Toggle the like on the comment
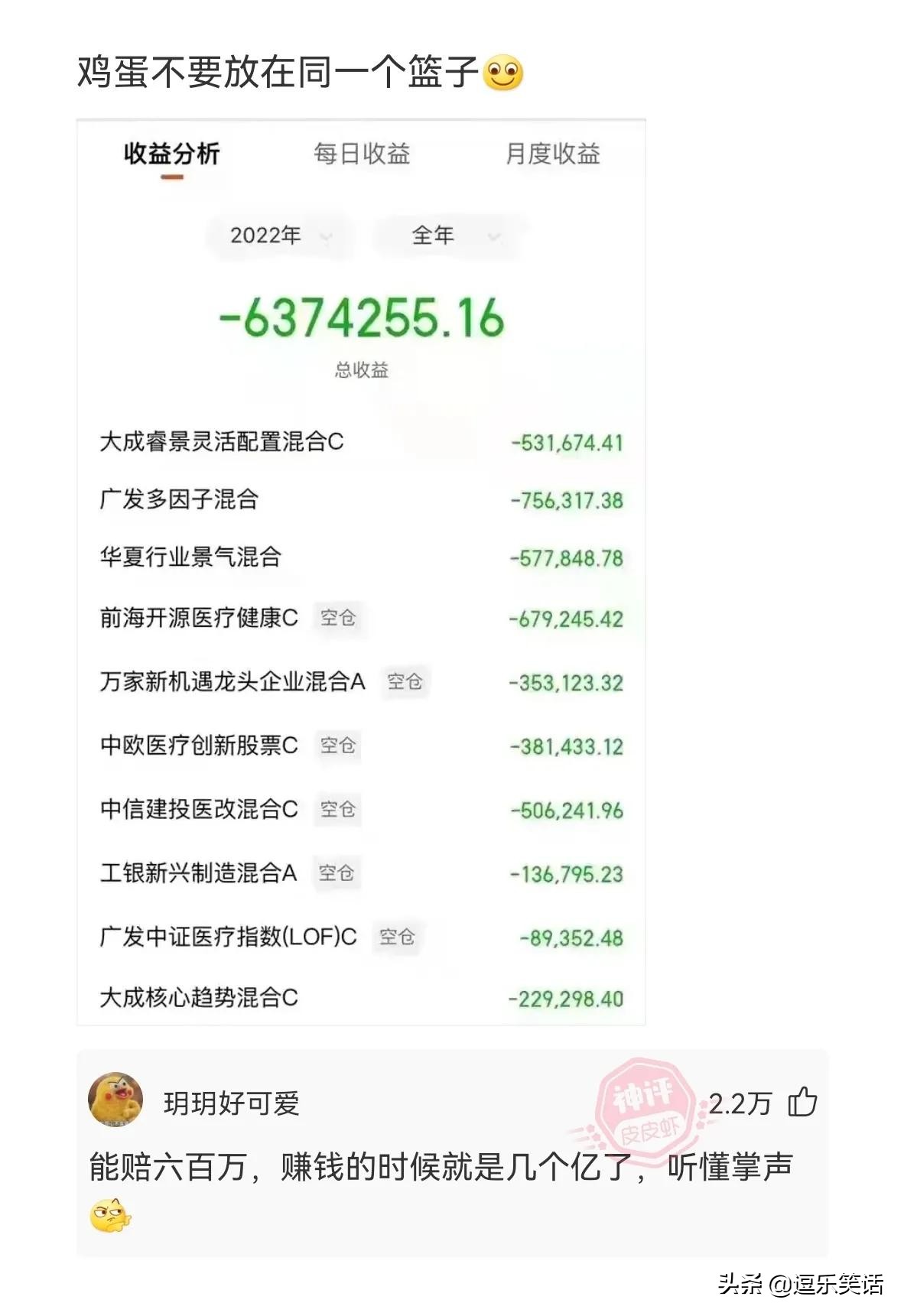Viewport: 904px width, 1316px height. tap(804, 1100)
